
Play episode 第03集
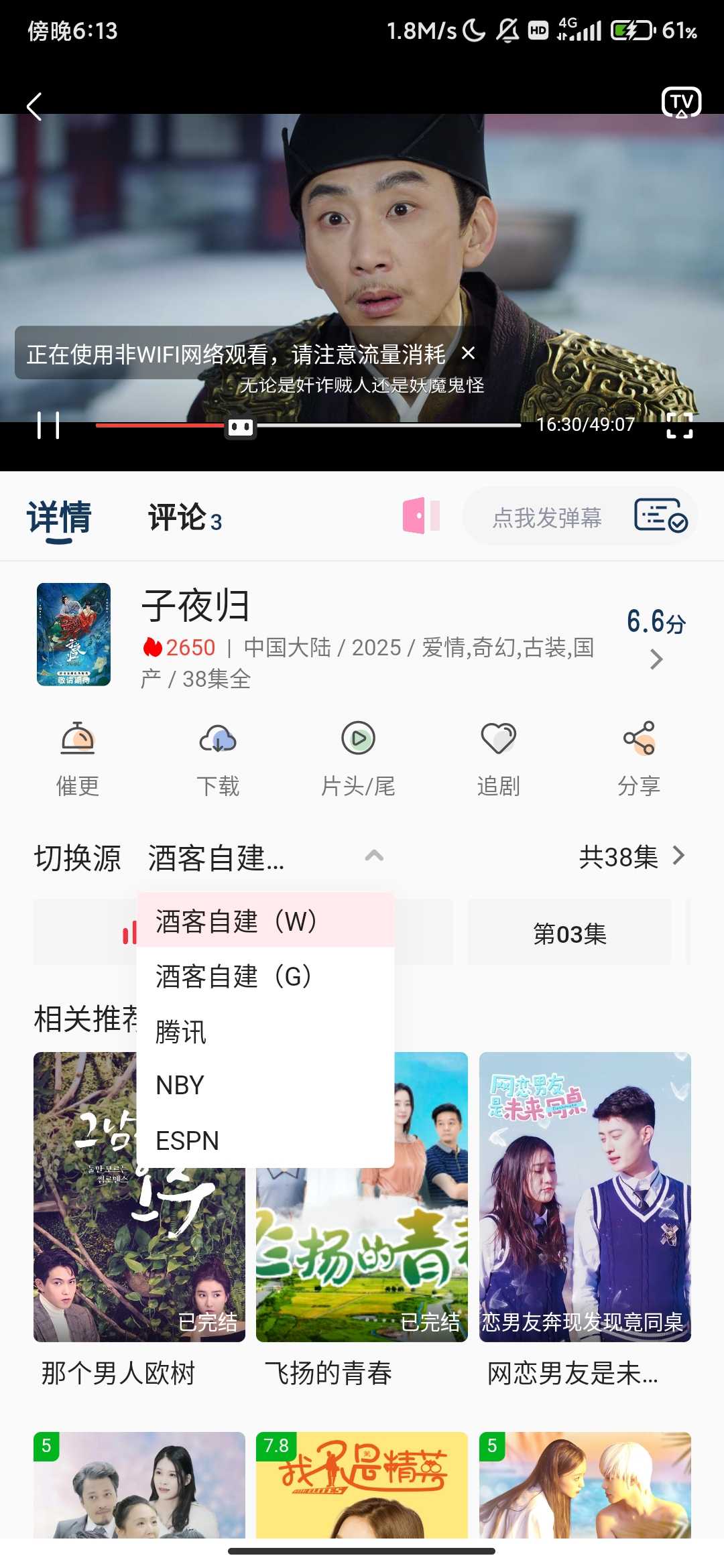coord(569,933)
